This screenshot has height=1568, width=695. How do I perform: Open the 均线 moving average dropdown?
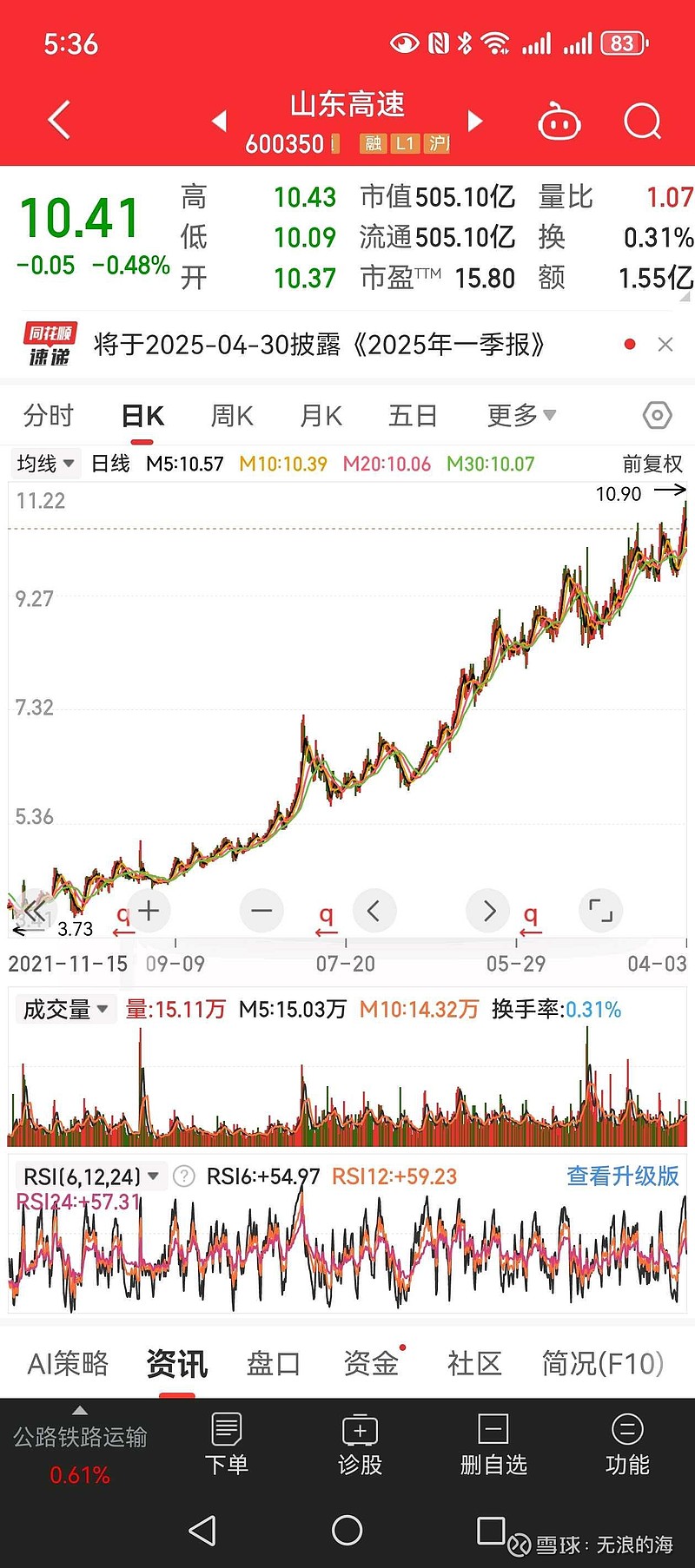(x=45, y=463)
